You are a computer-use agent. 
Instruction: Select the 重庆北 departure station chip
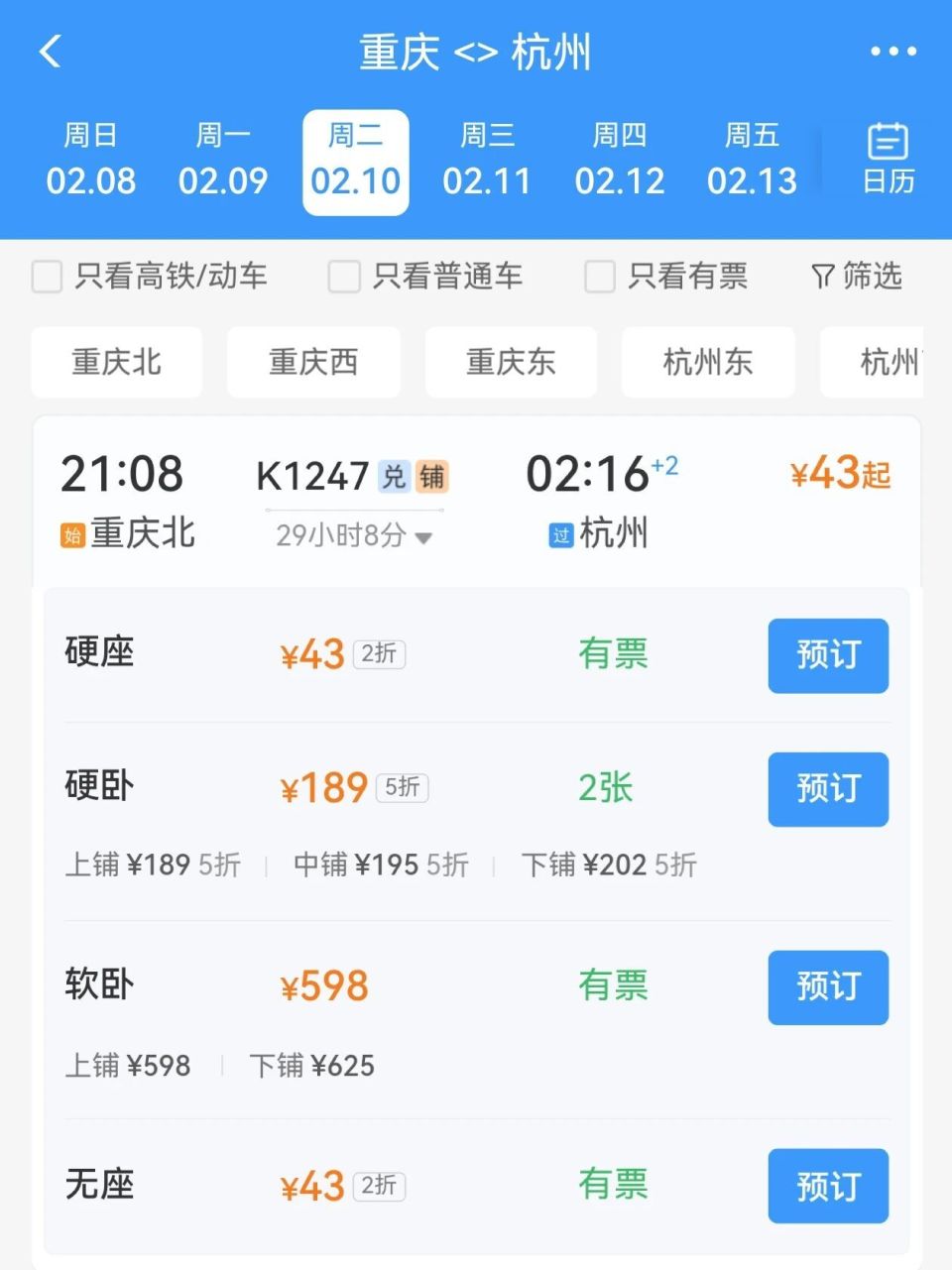click(x=116, y=363)
